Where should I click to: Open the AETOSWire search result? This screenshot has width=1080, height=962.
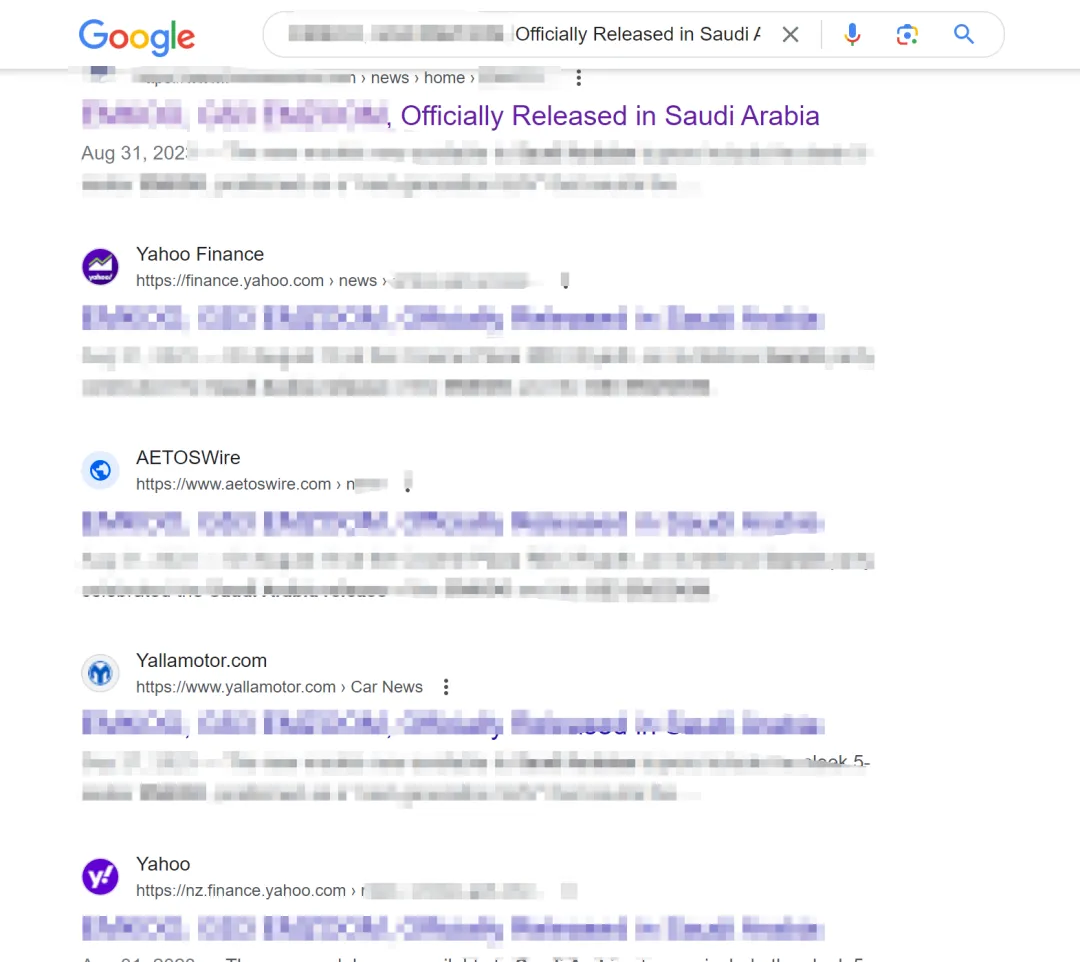[450, 523]
